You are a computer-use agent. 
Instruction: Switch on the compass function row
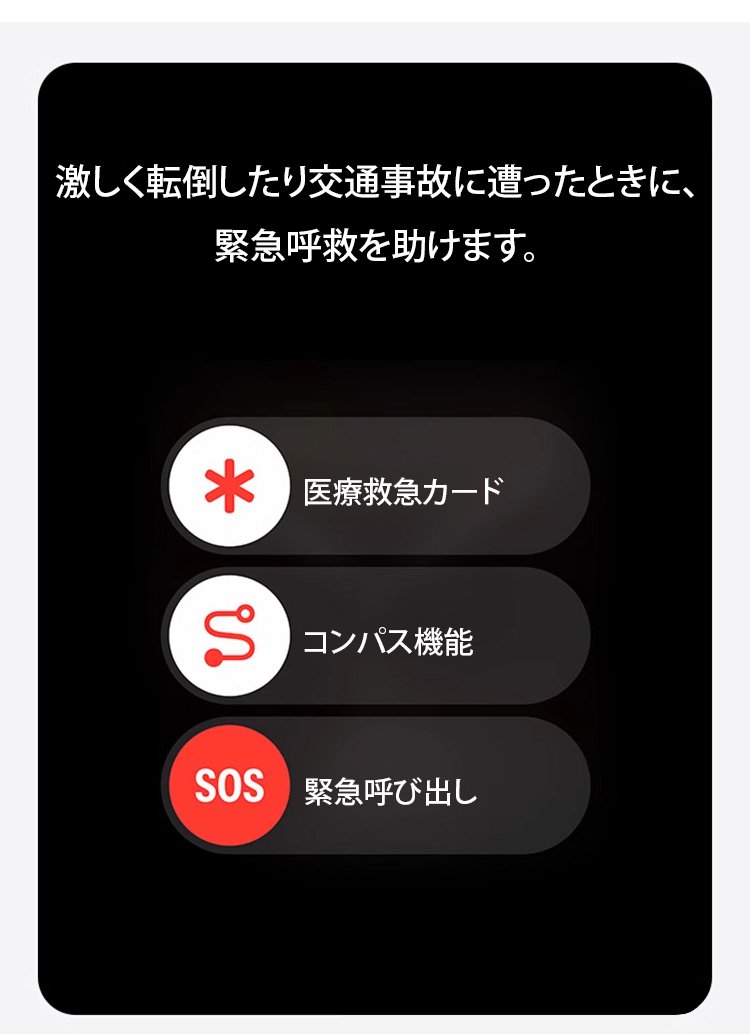click(x=375, y=637)
